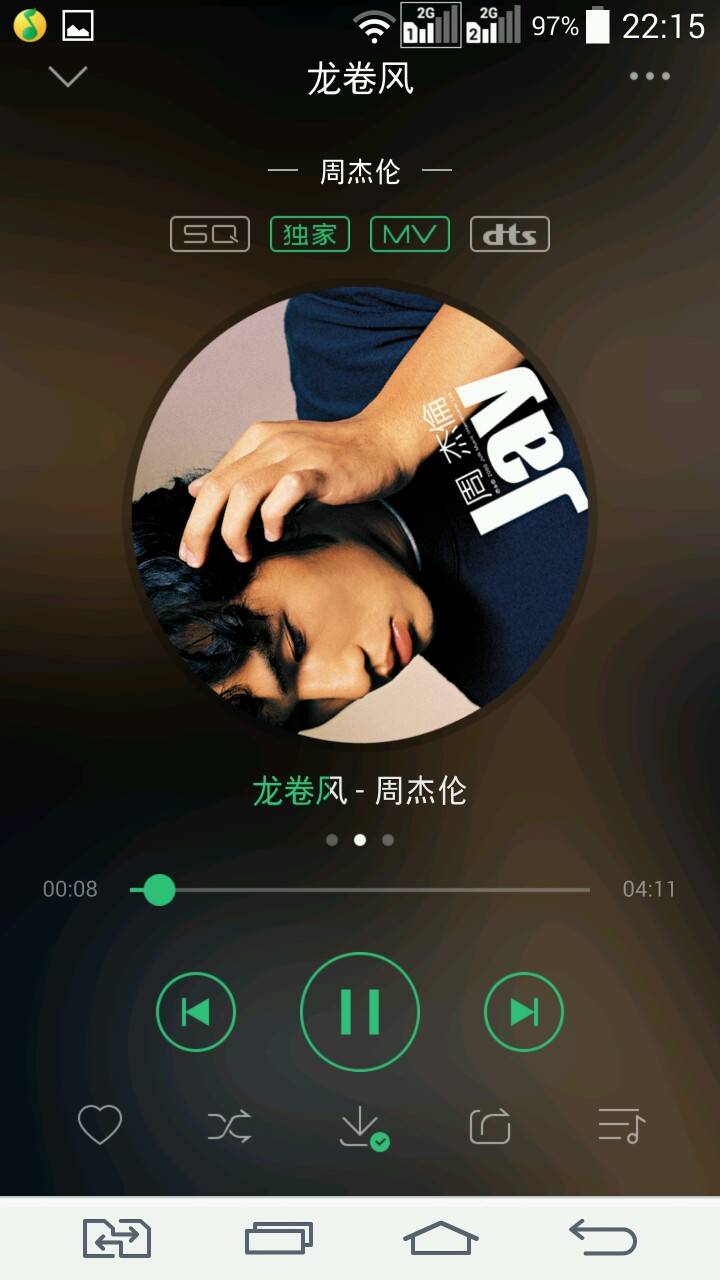Viewport: 720px width, 1280px height.
Task: Share this song
Action: pos(490,1127)
